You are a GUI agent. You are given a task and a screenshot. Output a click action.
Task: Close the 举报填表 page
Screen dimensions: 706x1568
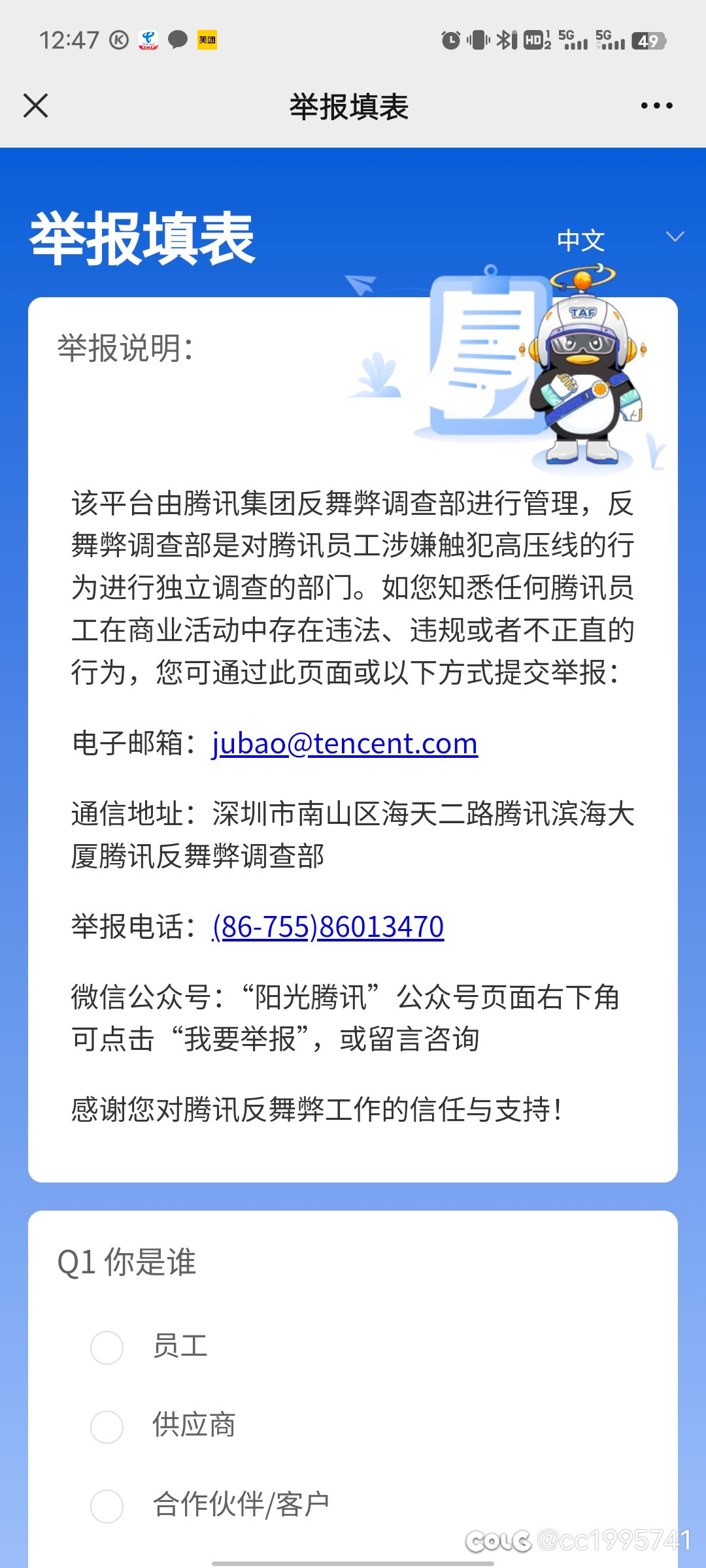pyautogui.click(x=35, y=106)
